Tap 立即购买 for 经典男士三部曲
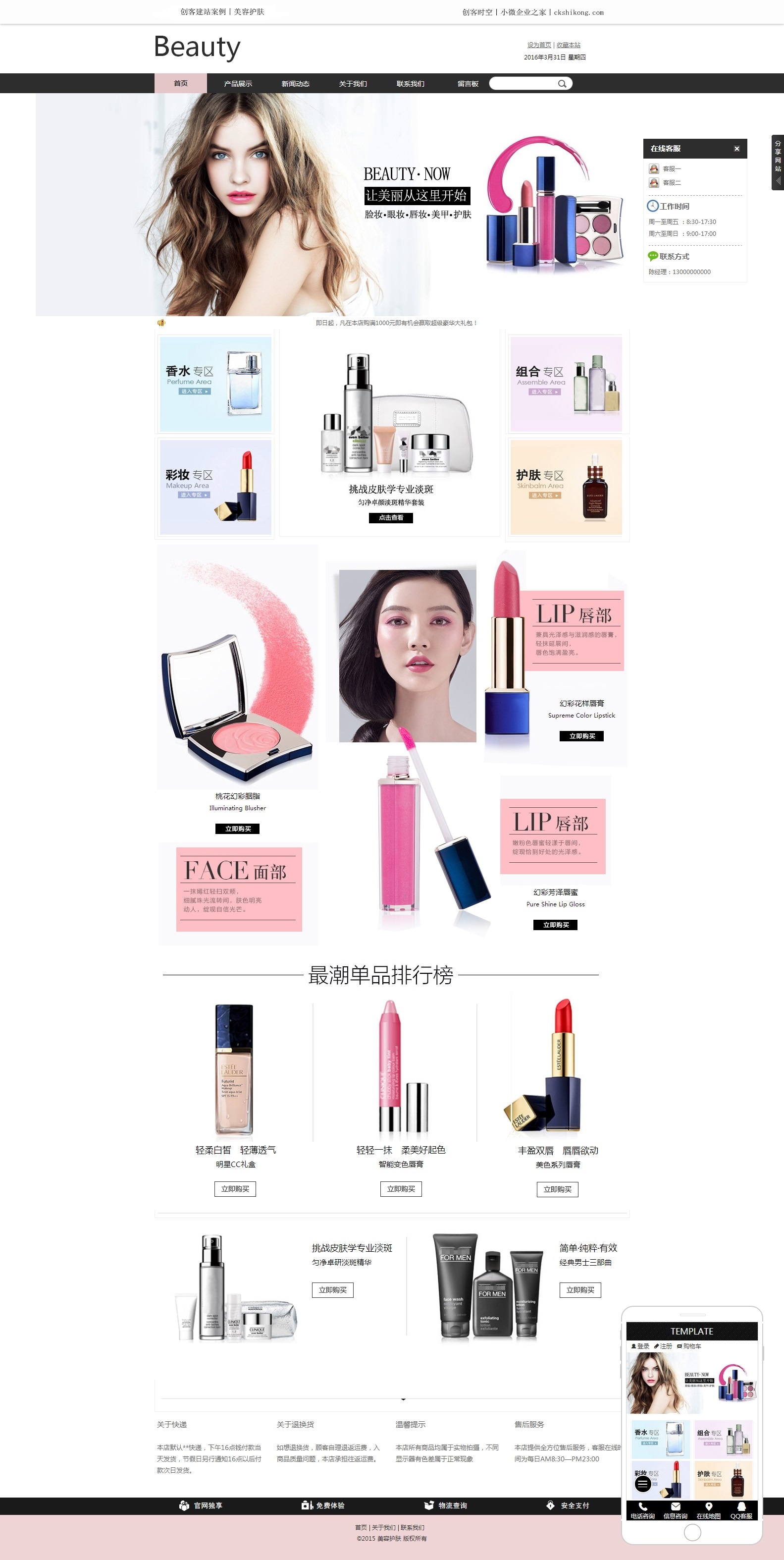 pos(580,1290)
